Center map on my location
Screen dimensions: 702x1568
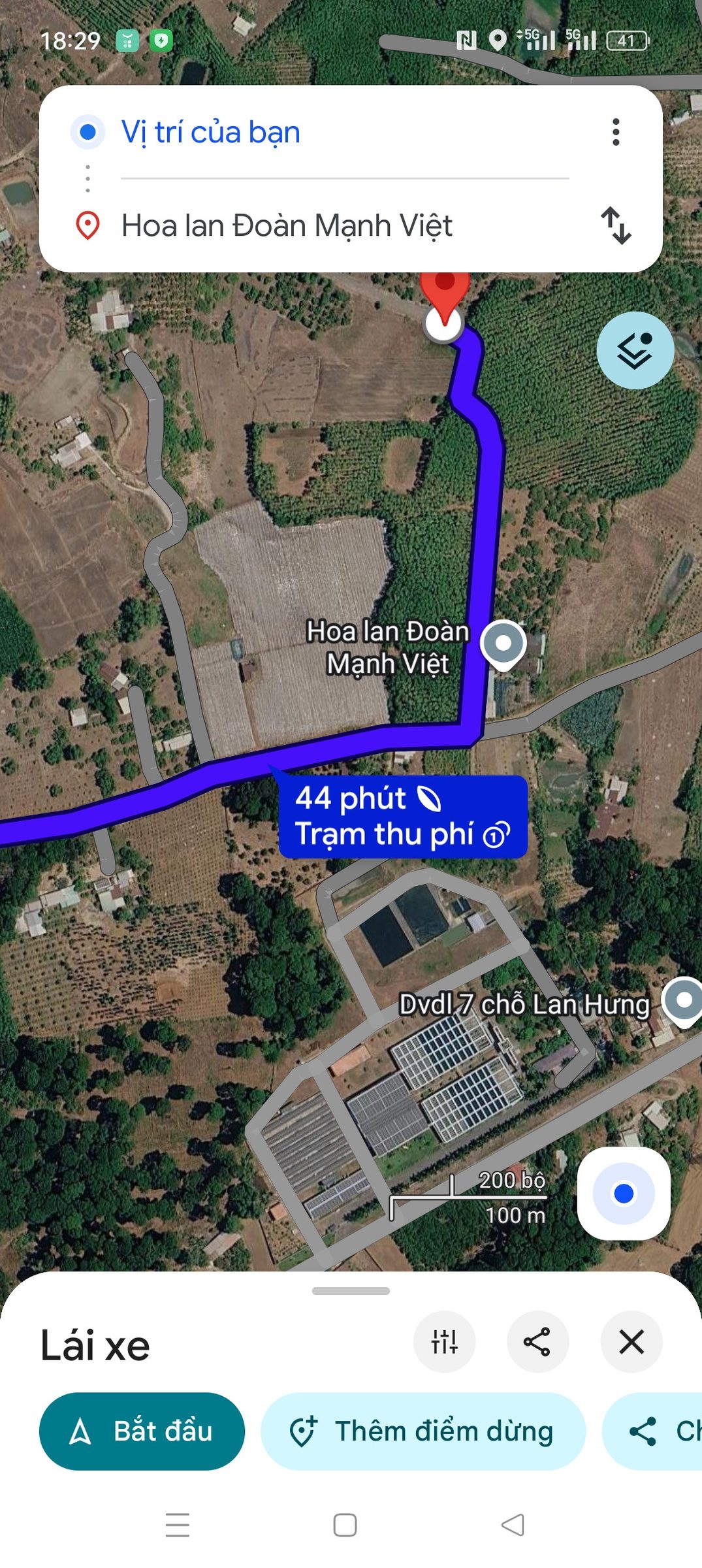[x=624, y=1194]
